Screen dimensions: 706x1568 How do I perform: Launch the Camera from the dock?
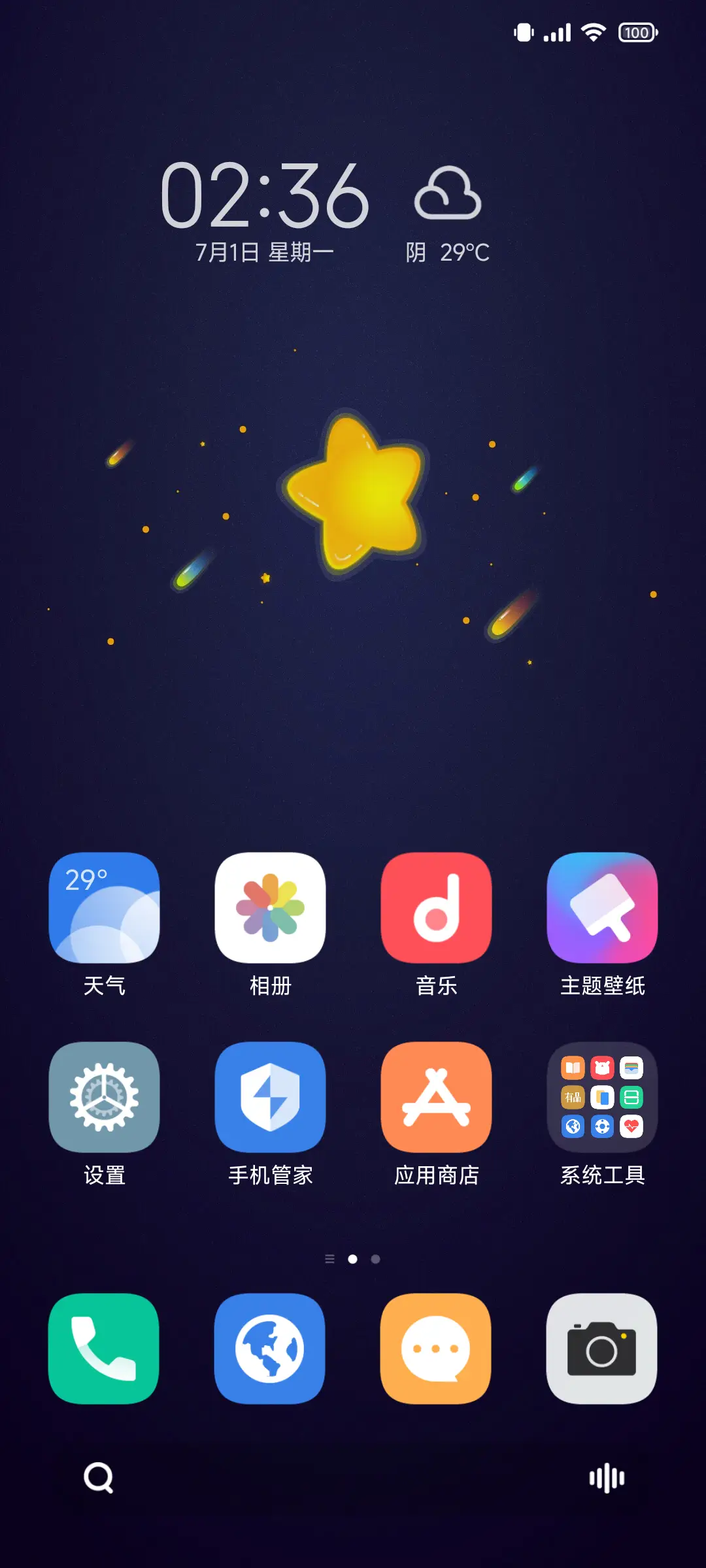coord(602,1349)
